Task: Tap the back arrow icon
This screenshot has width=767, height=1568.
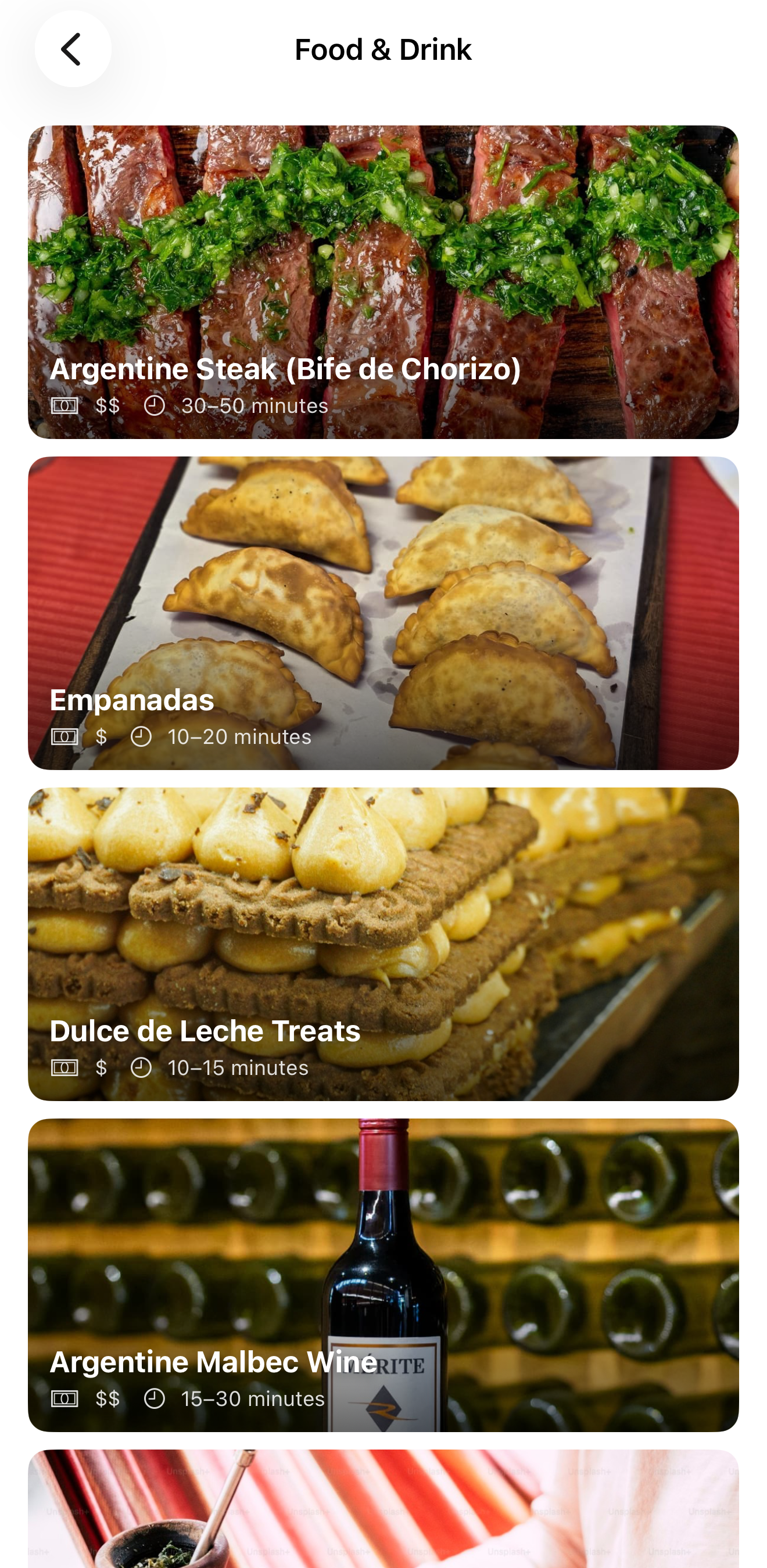Action: pos(73,48)
